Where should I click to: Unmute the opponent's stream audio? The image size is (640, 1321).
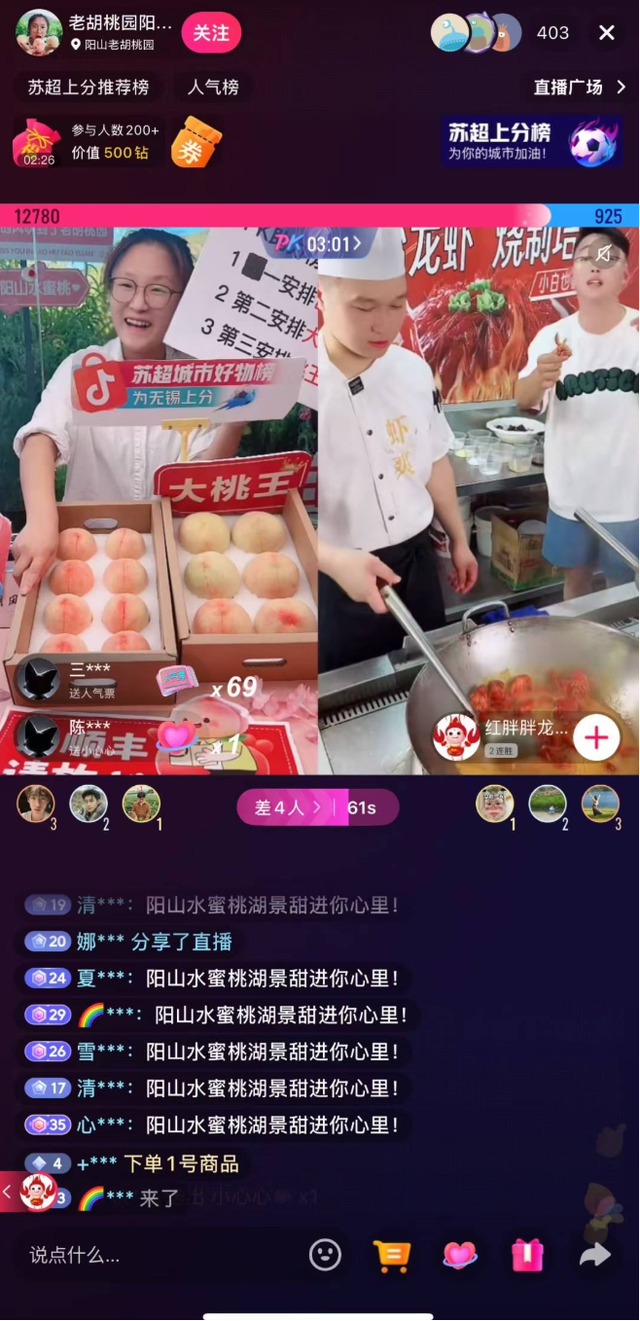pyautogui.click(x=604, y=254)
